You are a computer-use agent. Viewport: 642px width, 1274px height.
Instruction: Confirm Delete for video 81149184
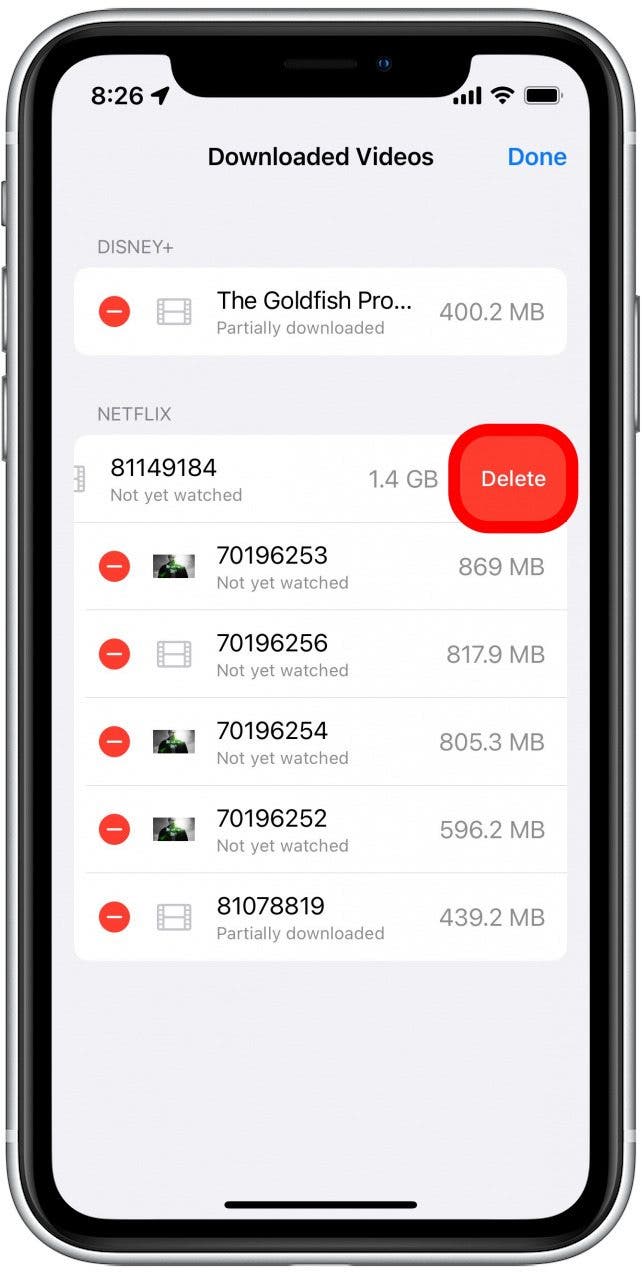513,479
